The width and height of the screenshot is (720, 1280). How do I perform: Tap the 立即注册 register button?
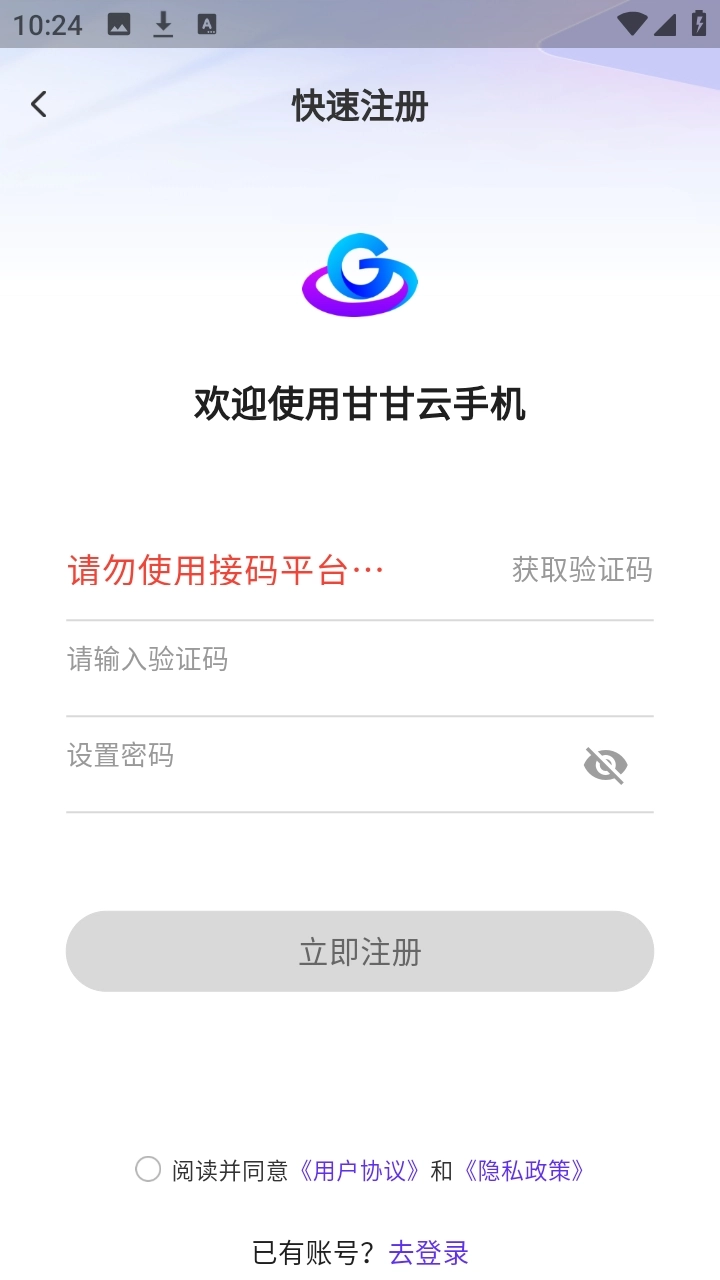tap(359, 951)
